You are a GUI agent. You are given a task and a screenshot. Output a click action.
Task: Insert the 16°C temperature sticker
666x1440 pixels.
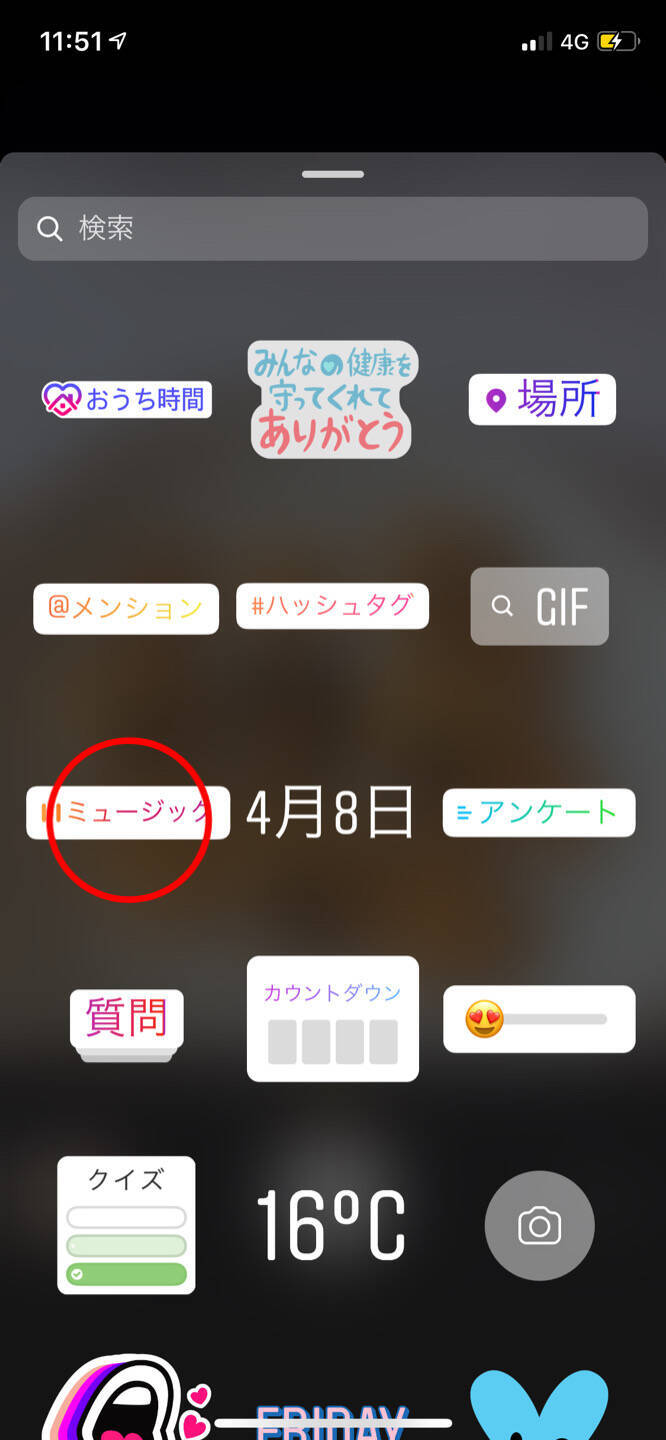pos(331,1225)
